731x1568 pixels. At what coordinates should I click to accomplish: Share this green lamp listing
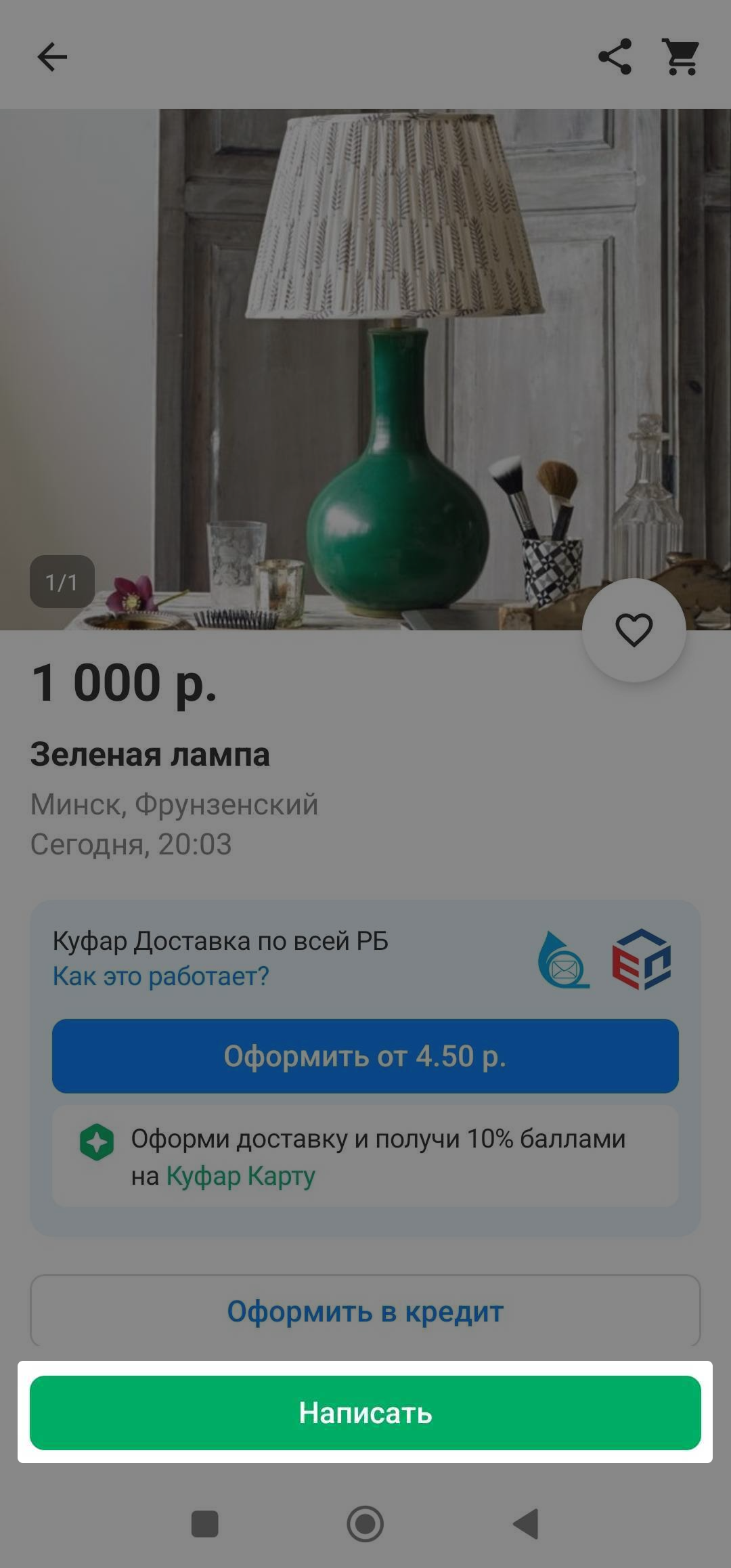[x=615, y=57]
